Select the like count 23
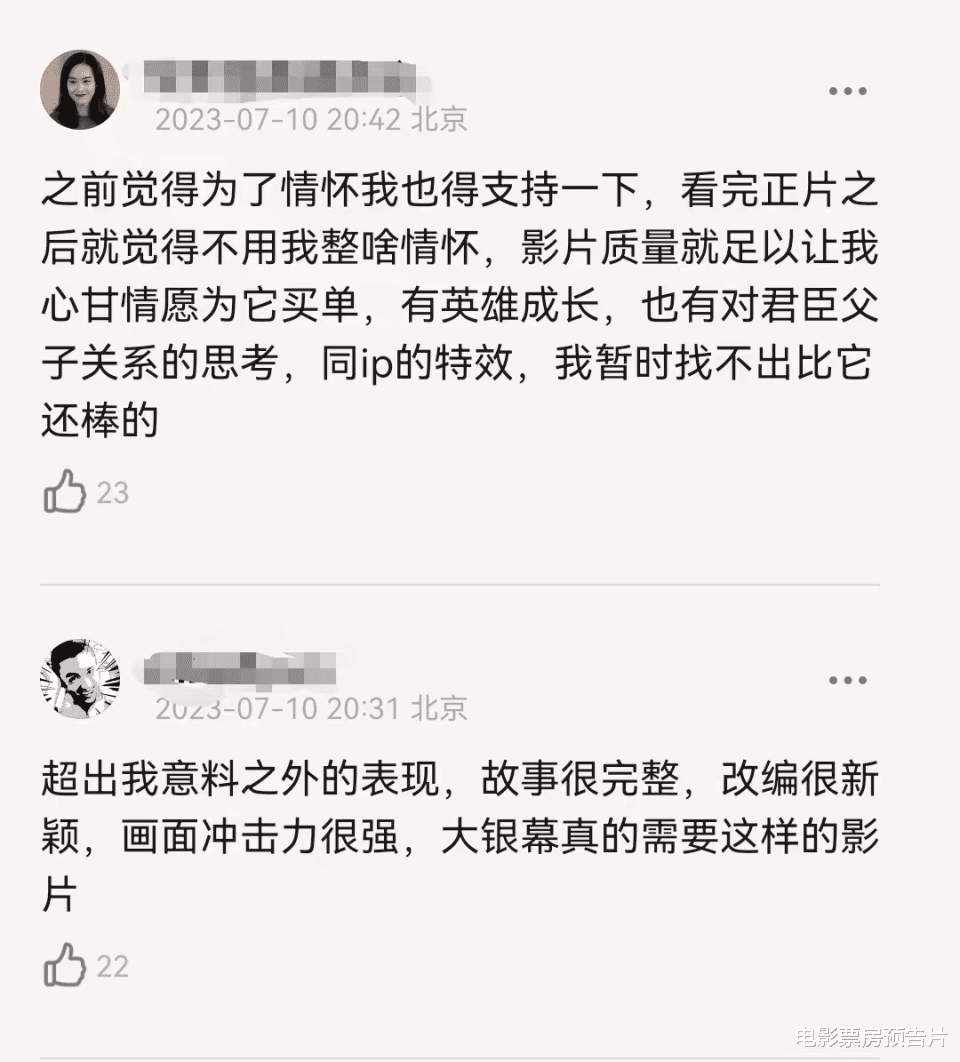Image resolution: width=960 pixels, height=1062 pixels. pyautogui.click(x=113, y=492)
